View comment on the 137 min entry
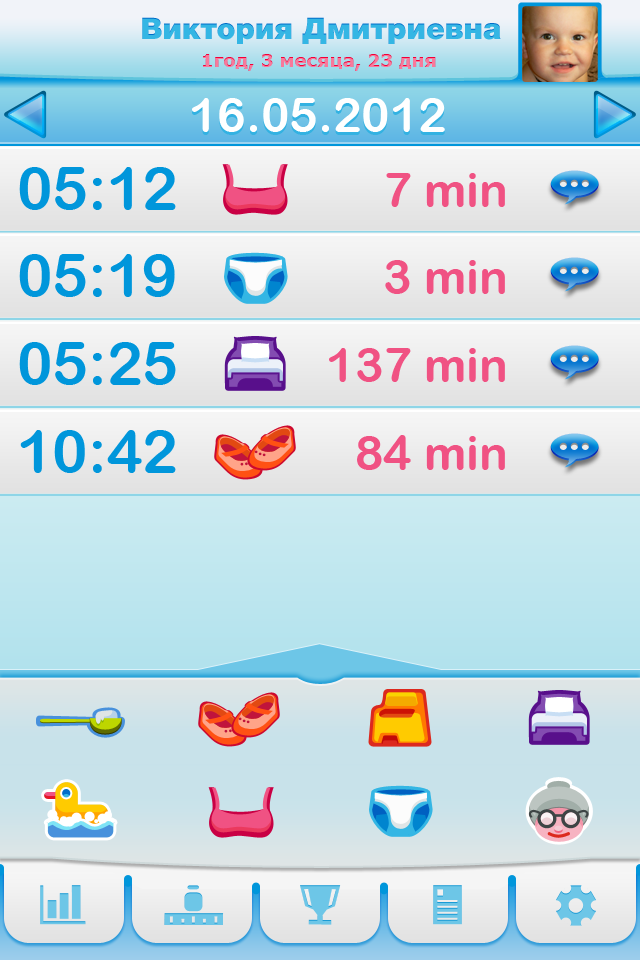 click(x=574, y=361)
